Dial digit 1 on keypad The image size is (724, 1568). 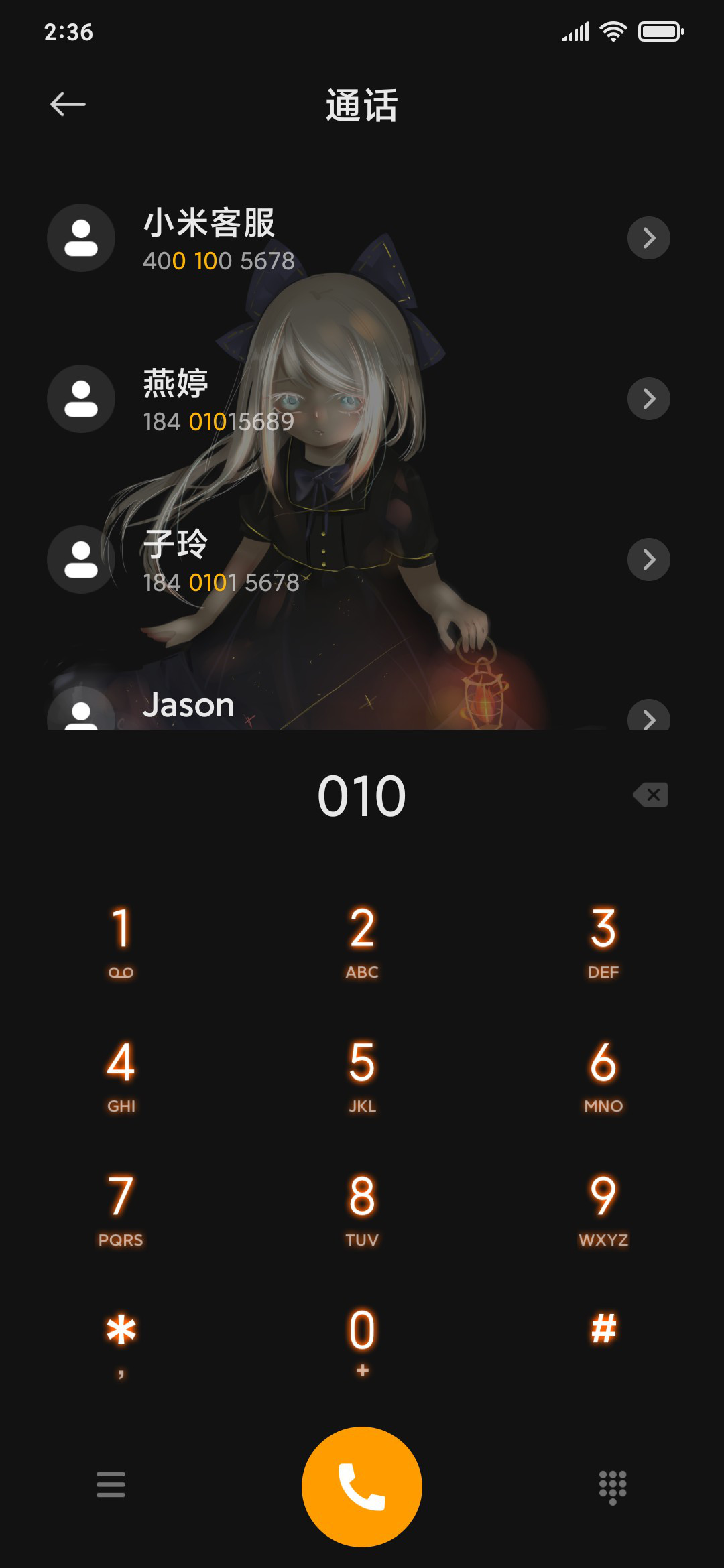tap(121, 941)
